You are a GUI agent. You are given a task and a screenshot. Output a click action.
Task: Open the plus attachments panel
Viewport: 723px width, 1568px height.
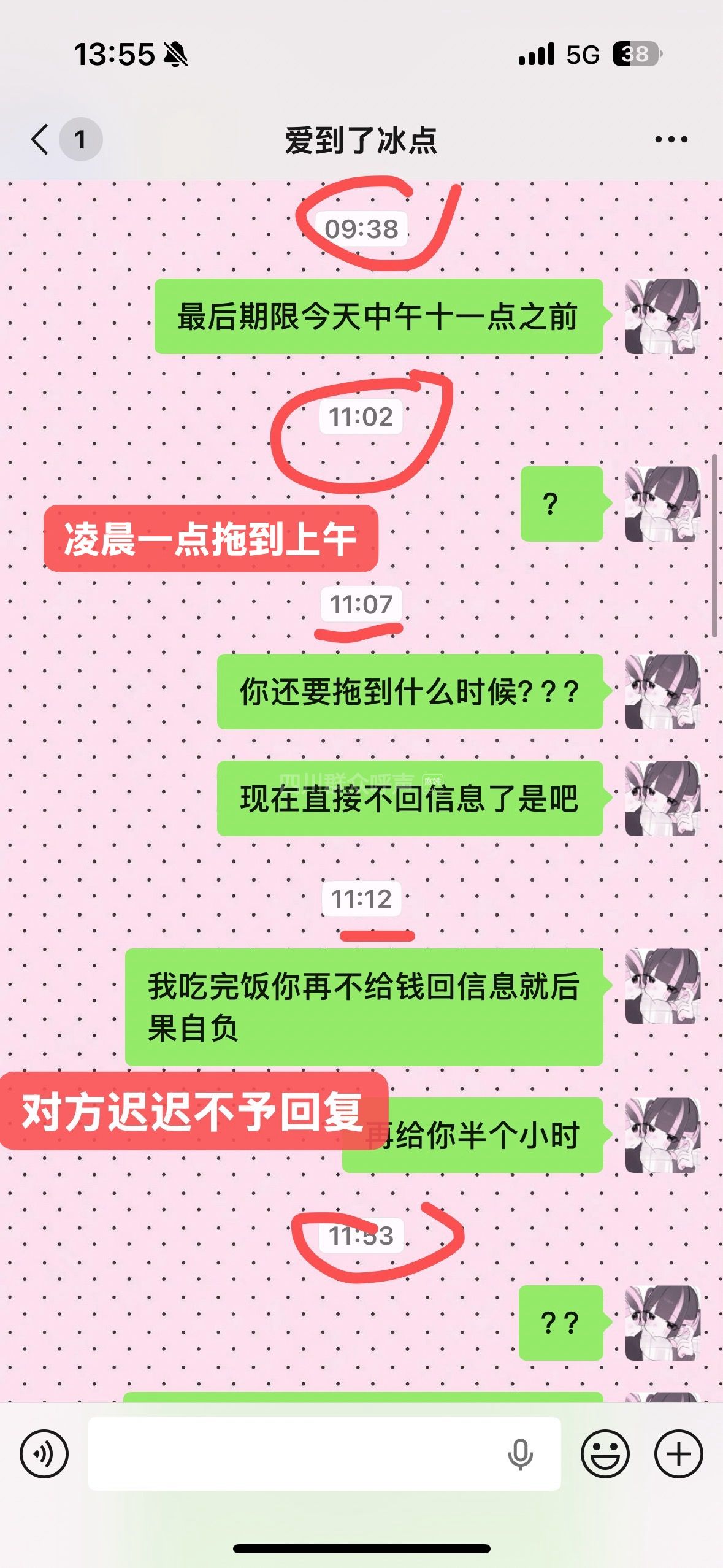pyautogui.click(x=678, y=1453)
